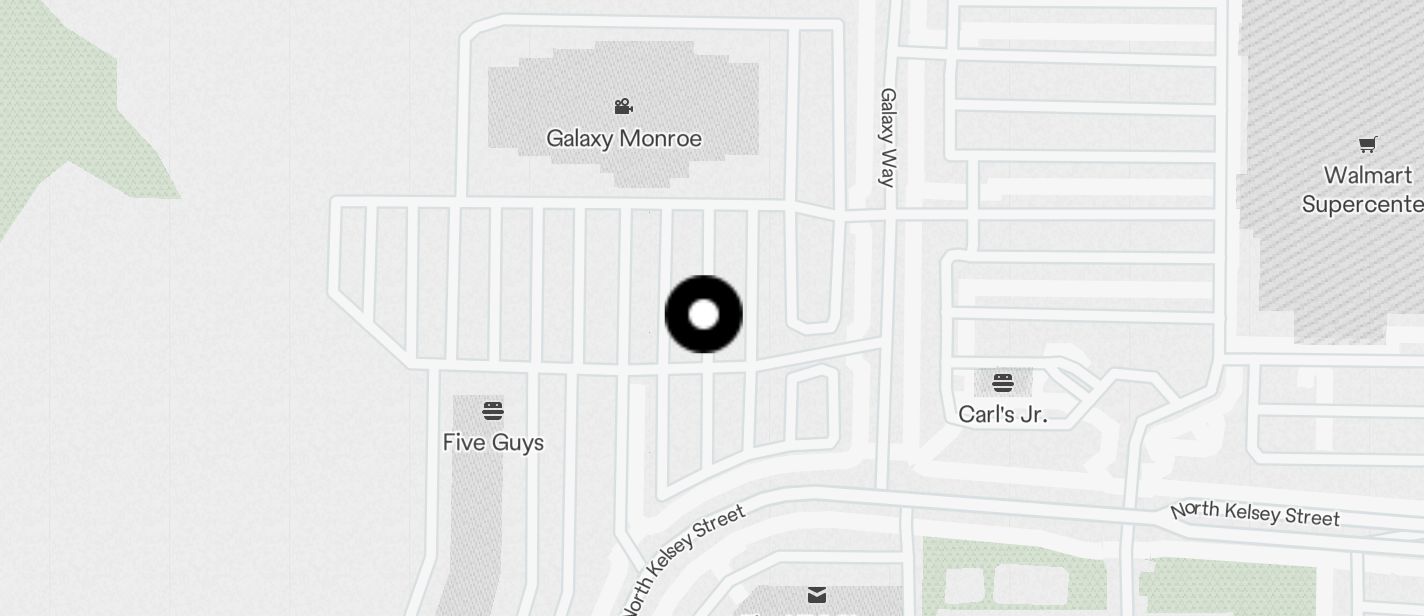Choose the Walmart Supercenter map marker

point(1367,145)
